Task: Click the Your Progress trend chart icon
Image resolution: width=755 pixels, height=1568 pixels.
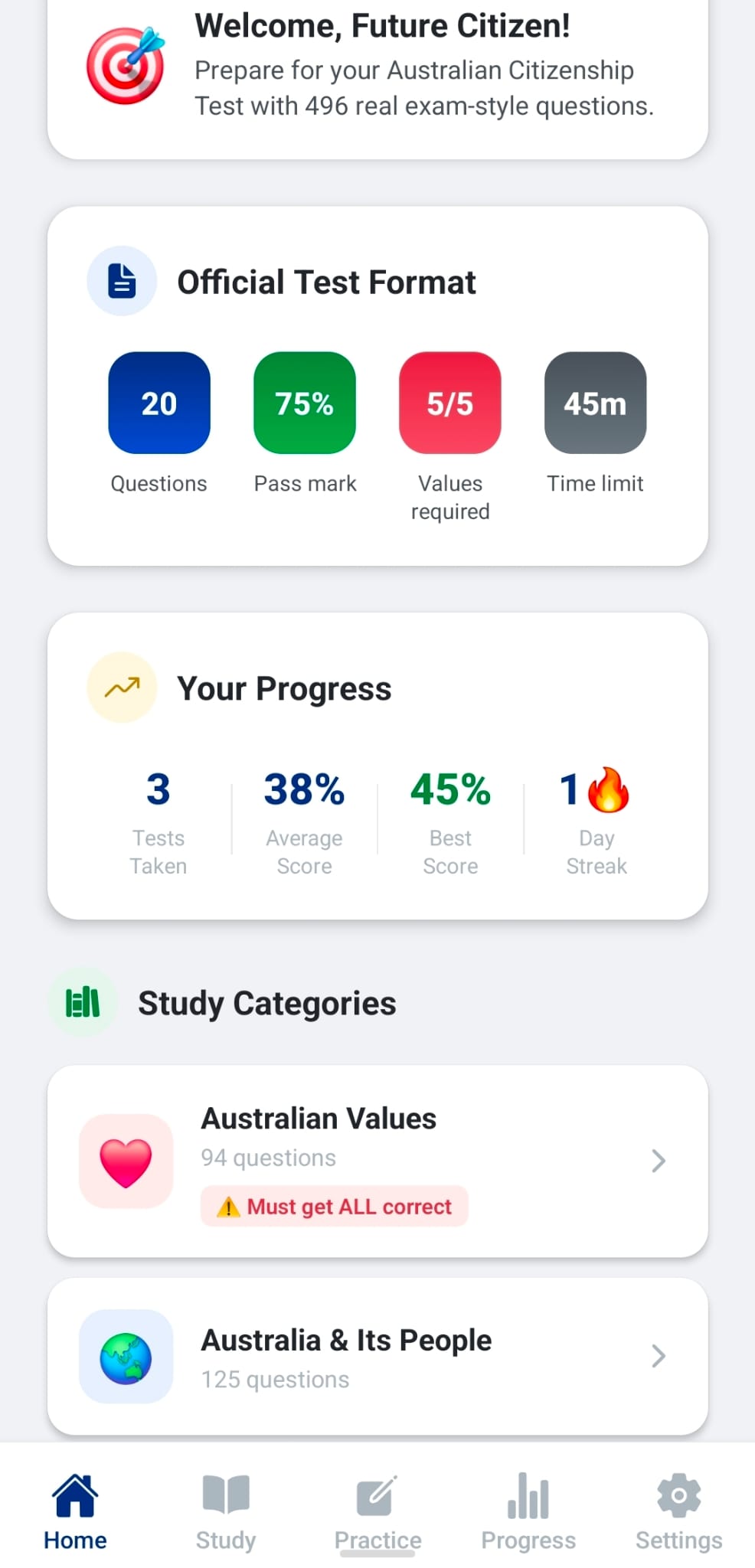Action: point(122,687)
